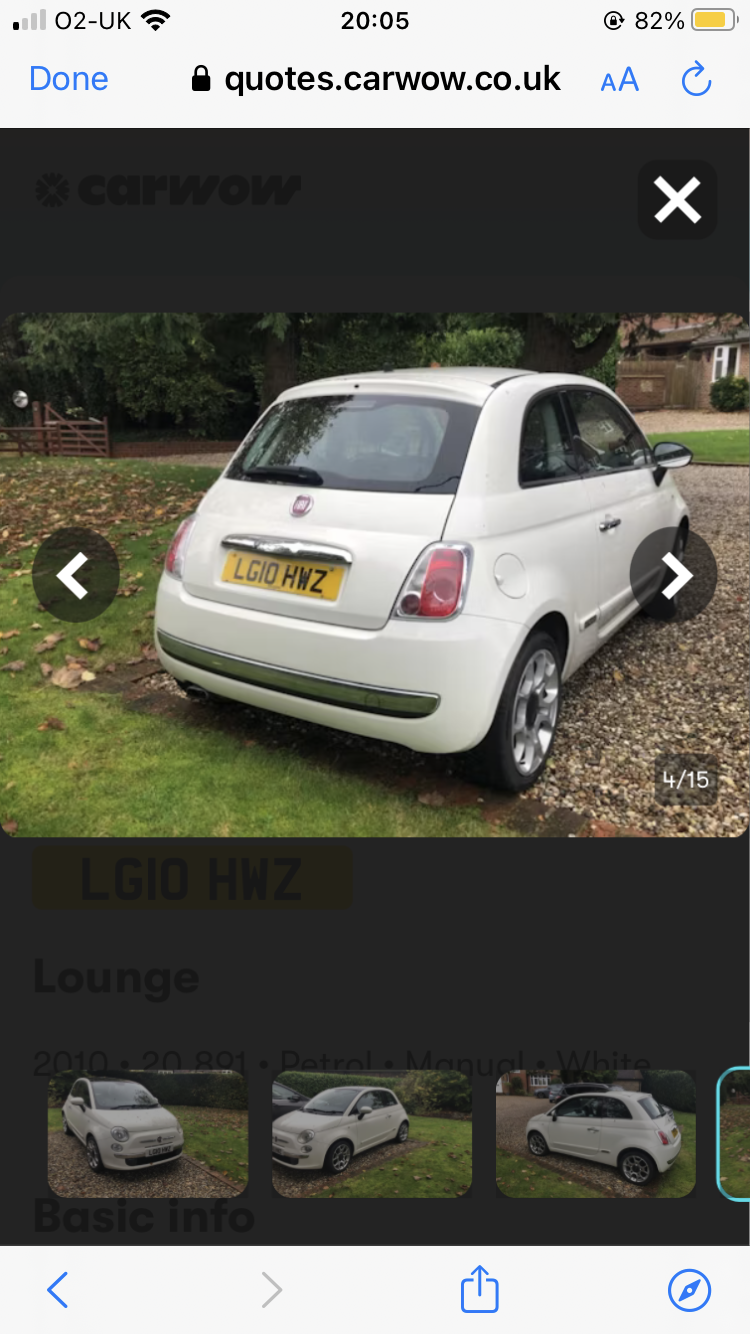Select the highlighted thumbnail at the strip's edge
750x1334 pixels.
pos(734,1134)
